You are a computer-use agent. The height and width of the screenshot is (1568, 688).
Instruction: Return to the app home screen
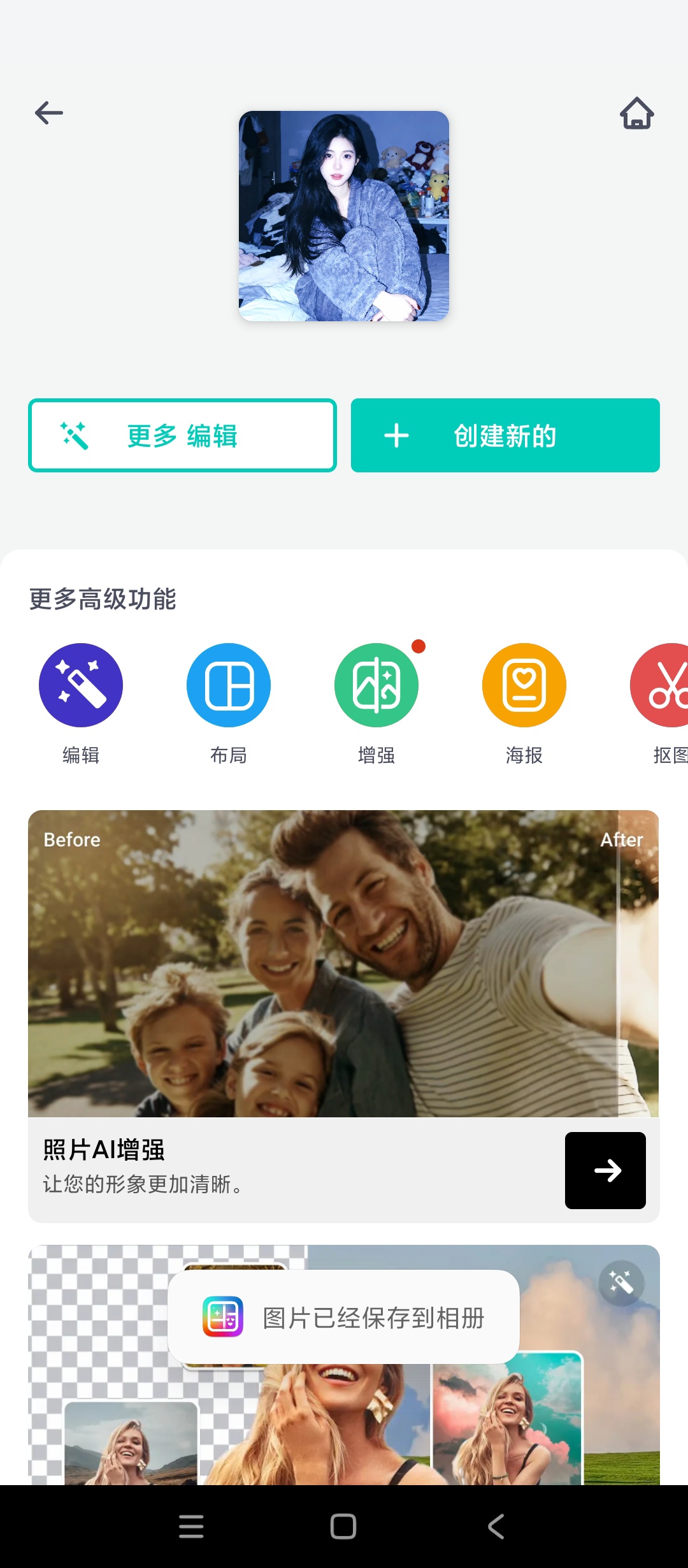pos(636,113)
